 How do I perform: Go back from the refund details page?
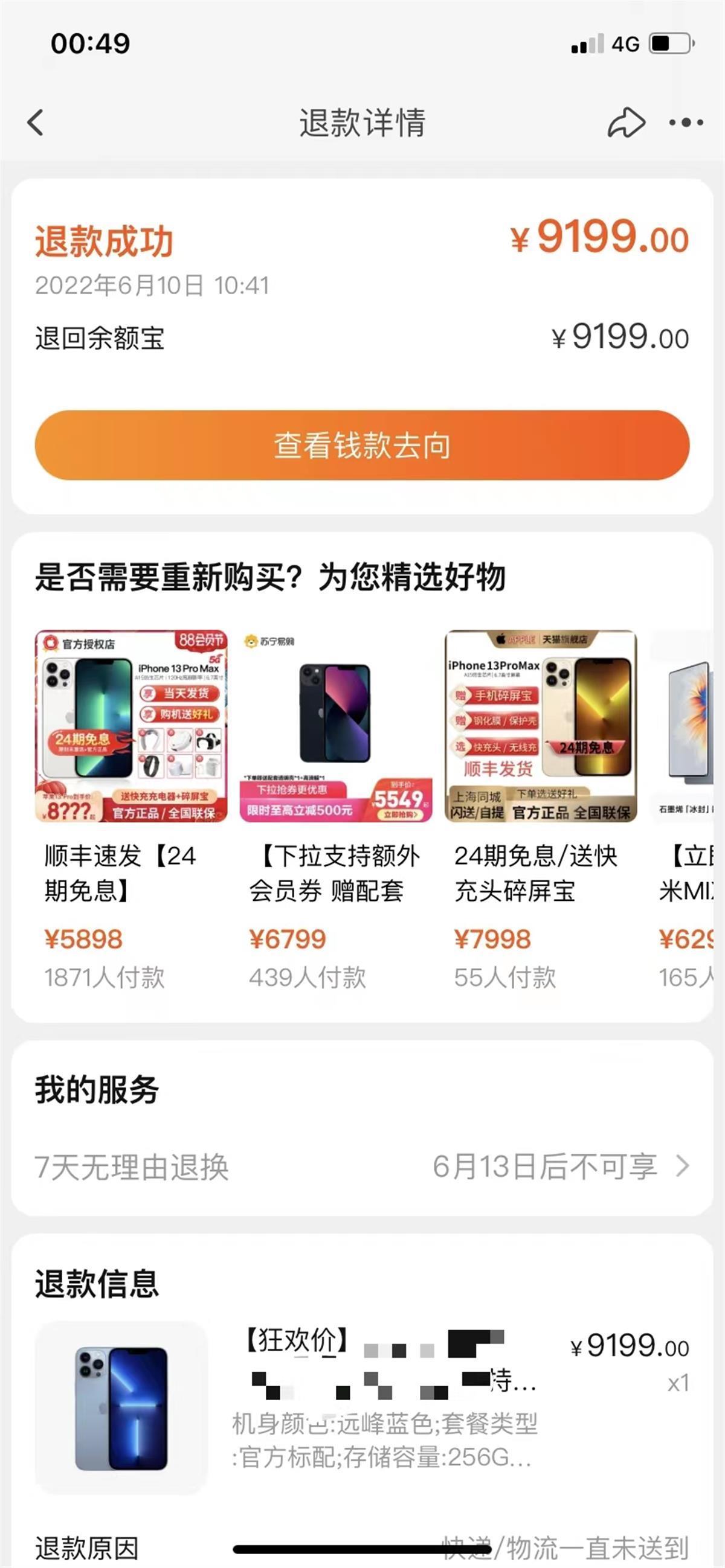tap(36, 123)
